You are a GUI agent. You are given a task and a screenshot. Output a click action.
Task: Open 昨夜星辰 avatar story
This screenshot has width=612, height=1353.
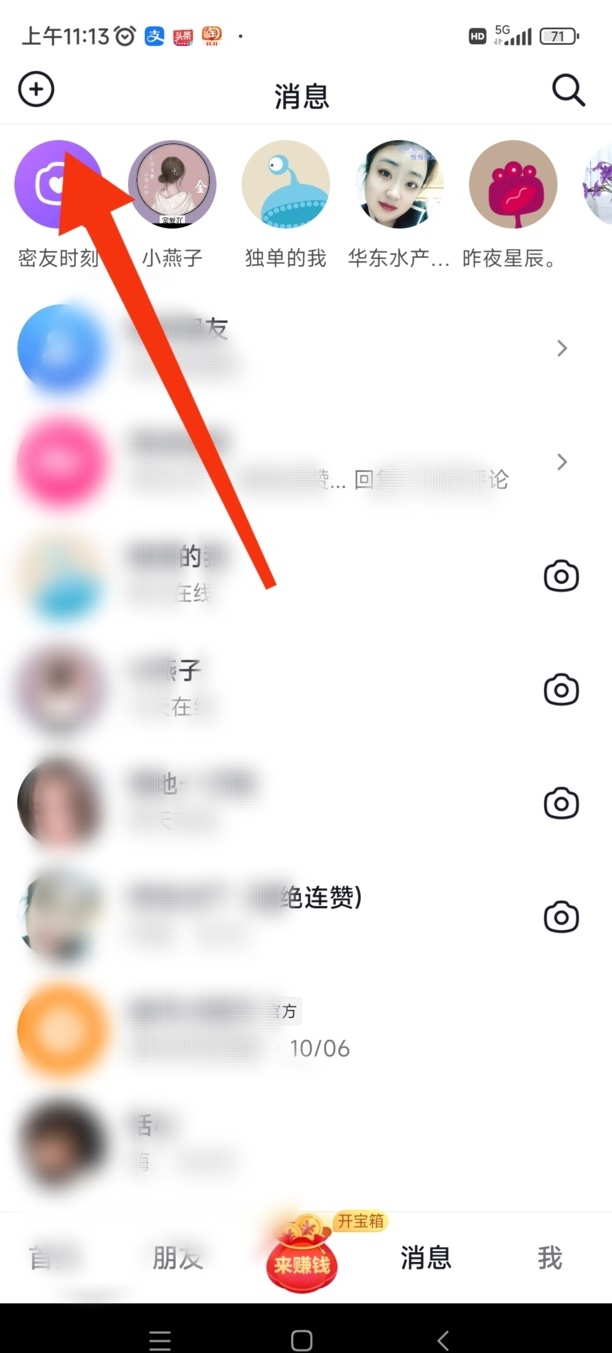[512, 185]
